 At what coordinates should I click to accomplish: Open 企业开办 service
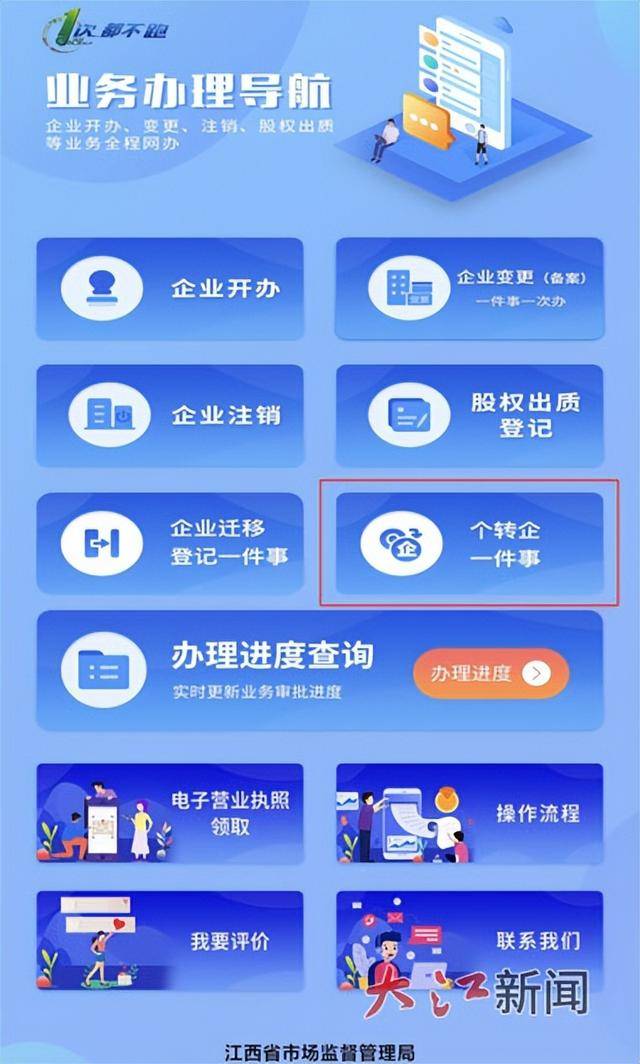pyautogui.click(x=170, y=289)
